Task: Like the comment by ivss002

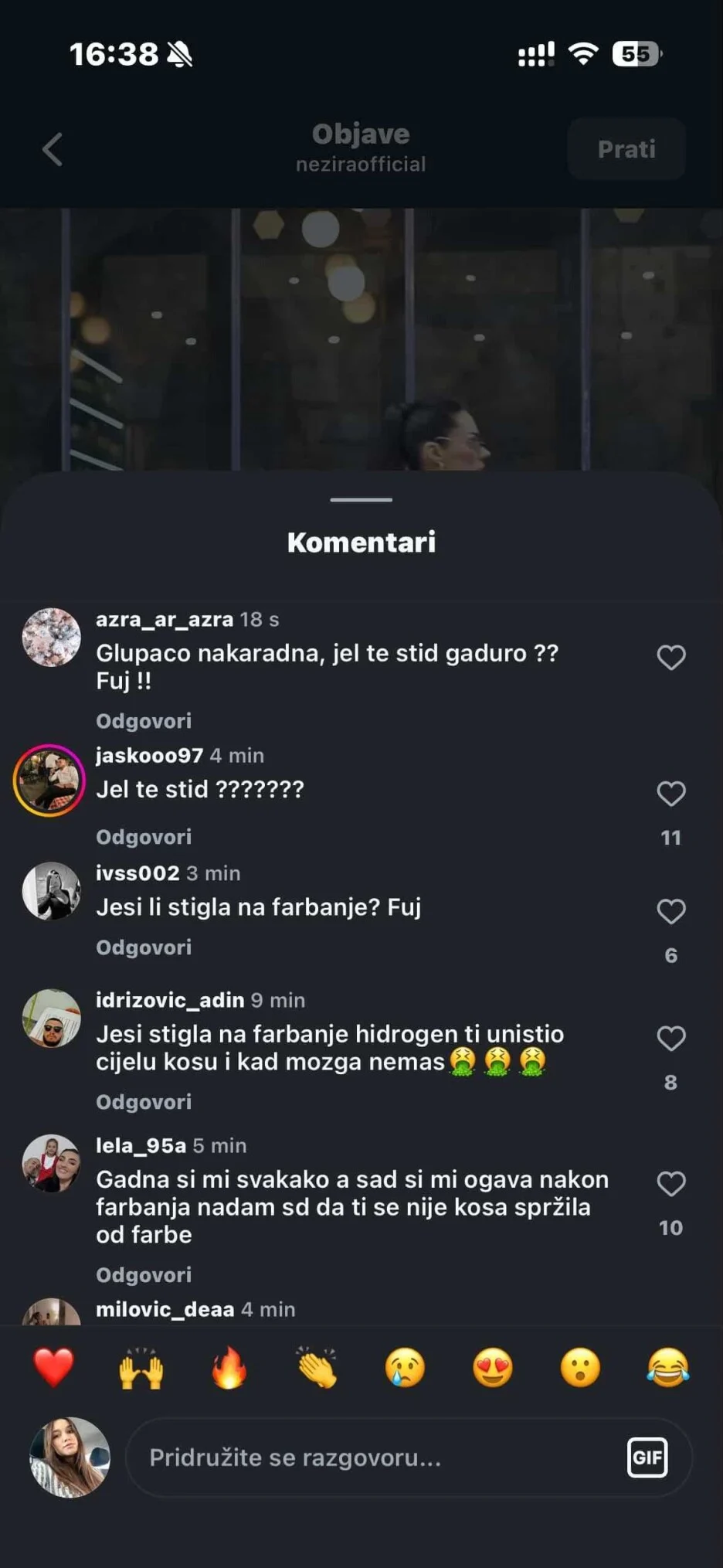Action: pos(670,911)
